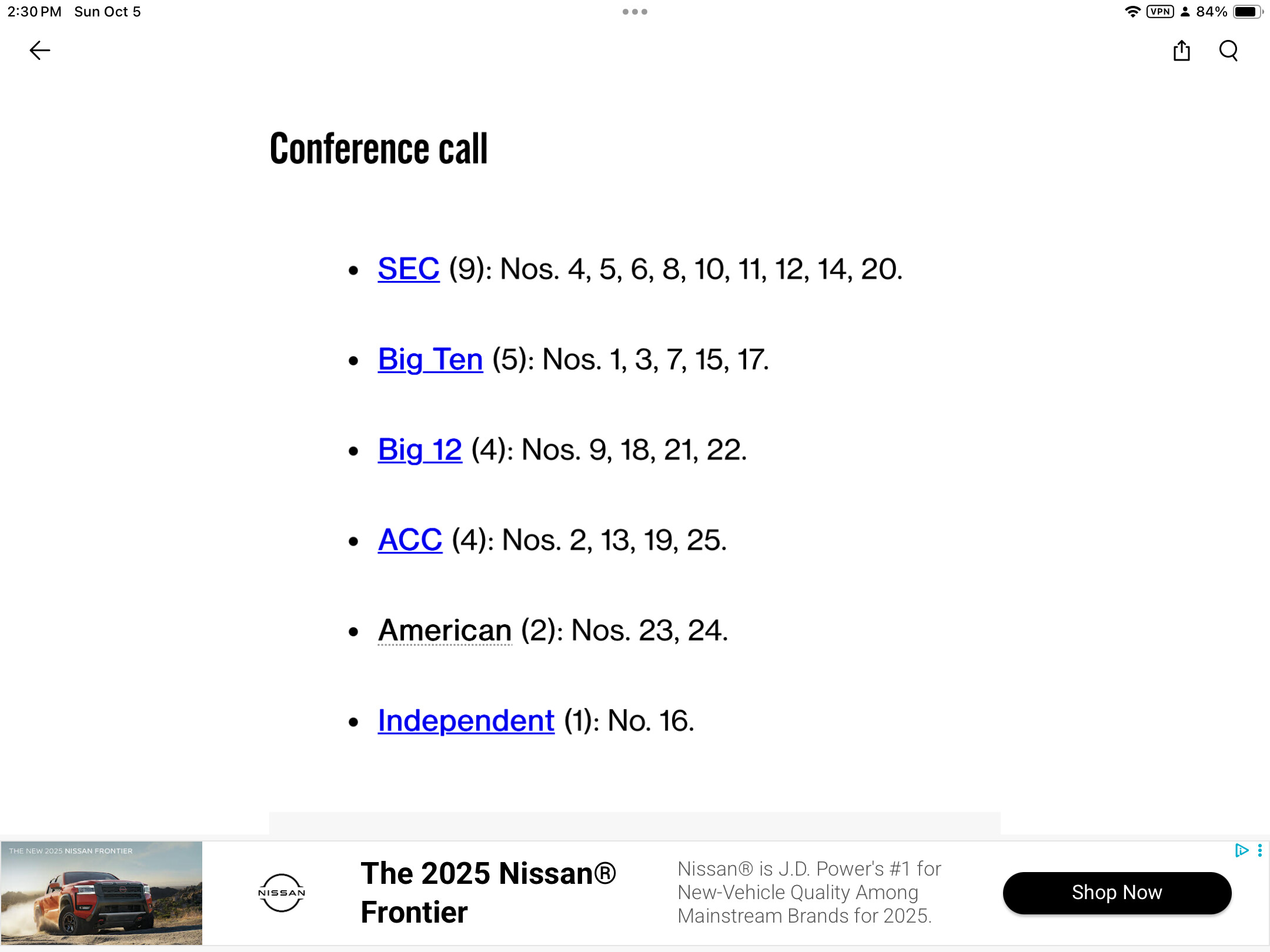Open the search icon

(1228, 51)
